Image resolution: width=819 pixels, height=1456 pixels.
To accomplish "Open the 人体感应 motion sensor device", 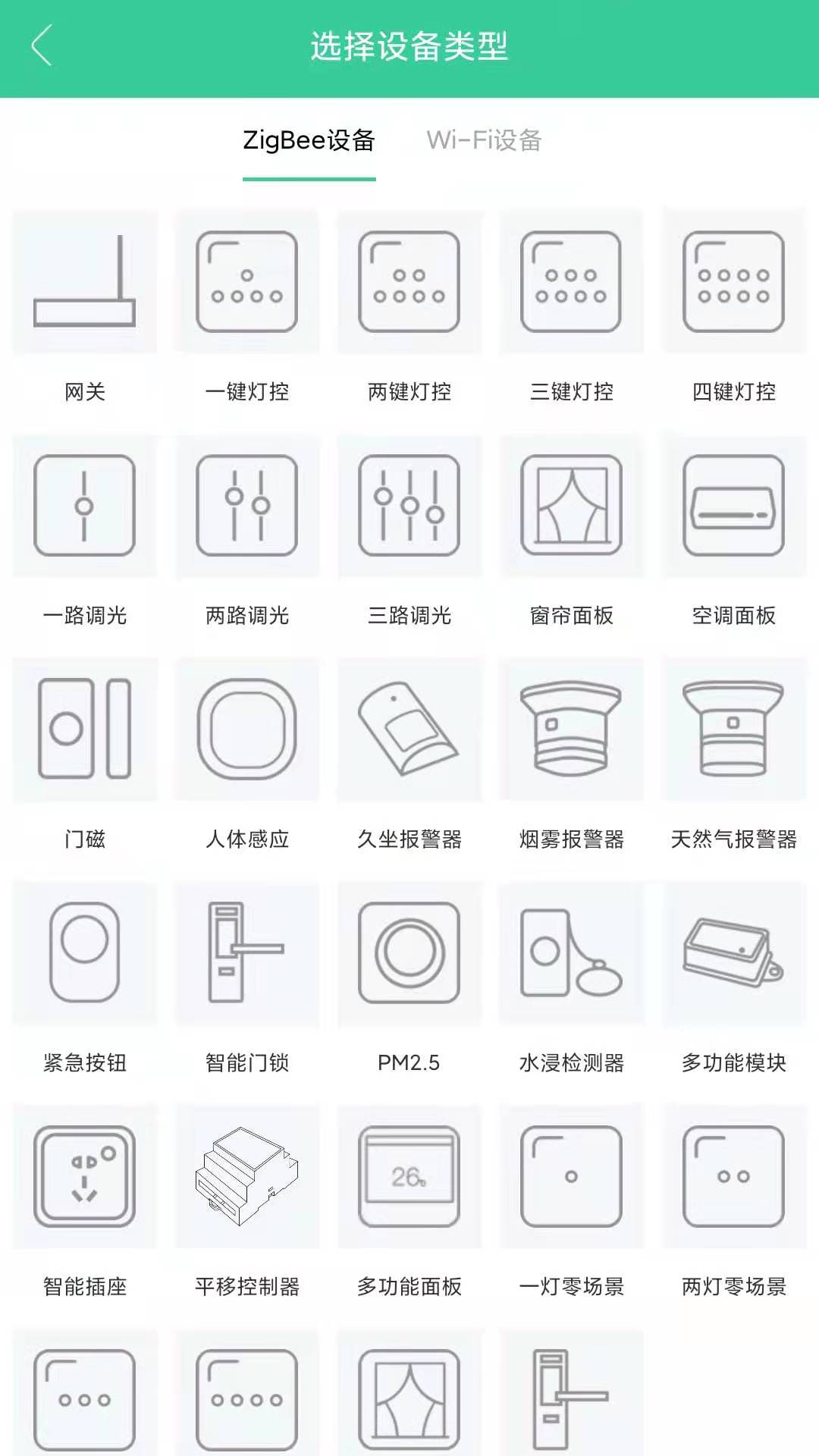I will [247, 728].
